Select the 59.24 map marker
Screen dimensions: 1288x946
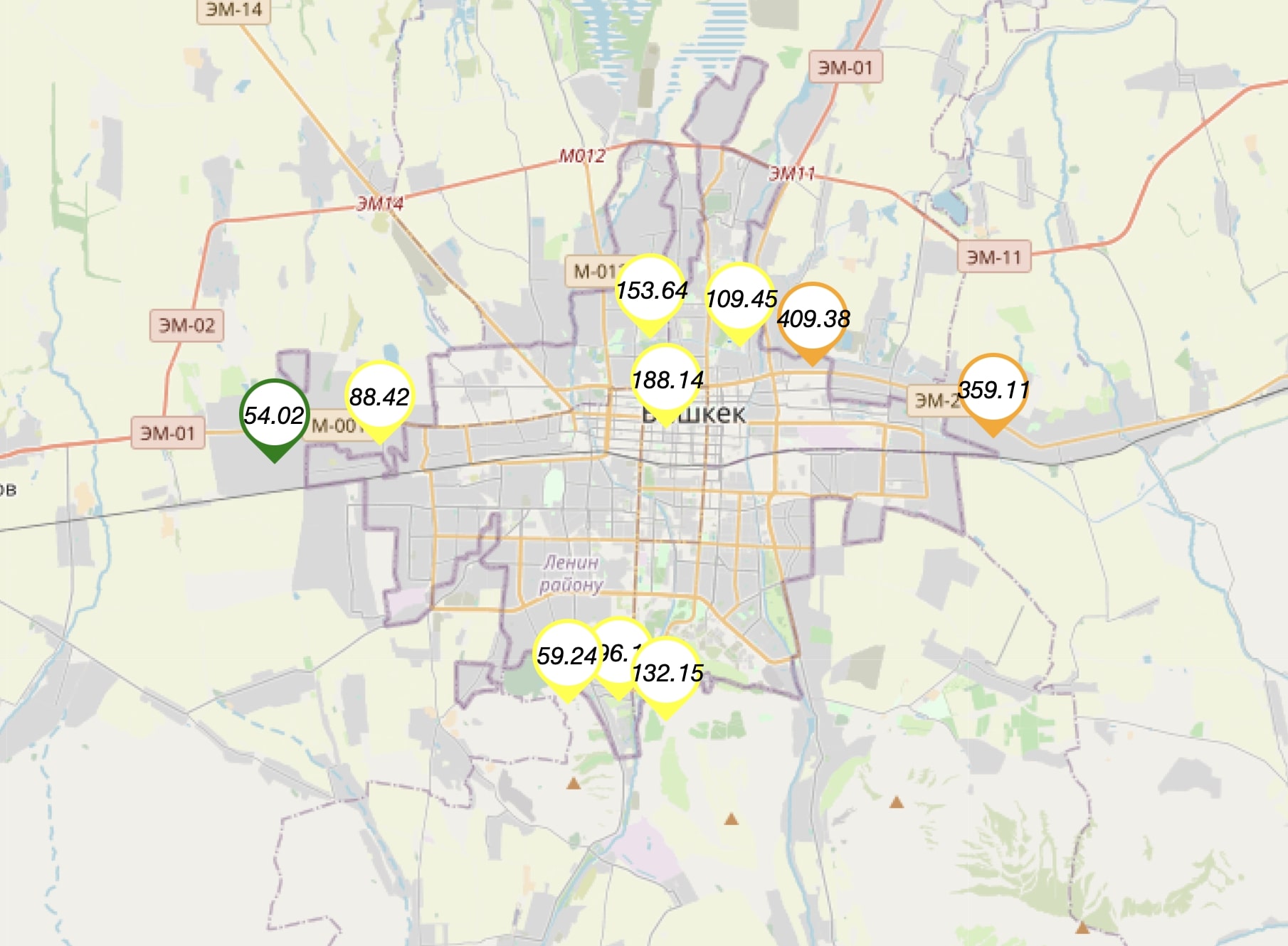coord(566,655)
